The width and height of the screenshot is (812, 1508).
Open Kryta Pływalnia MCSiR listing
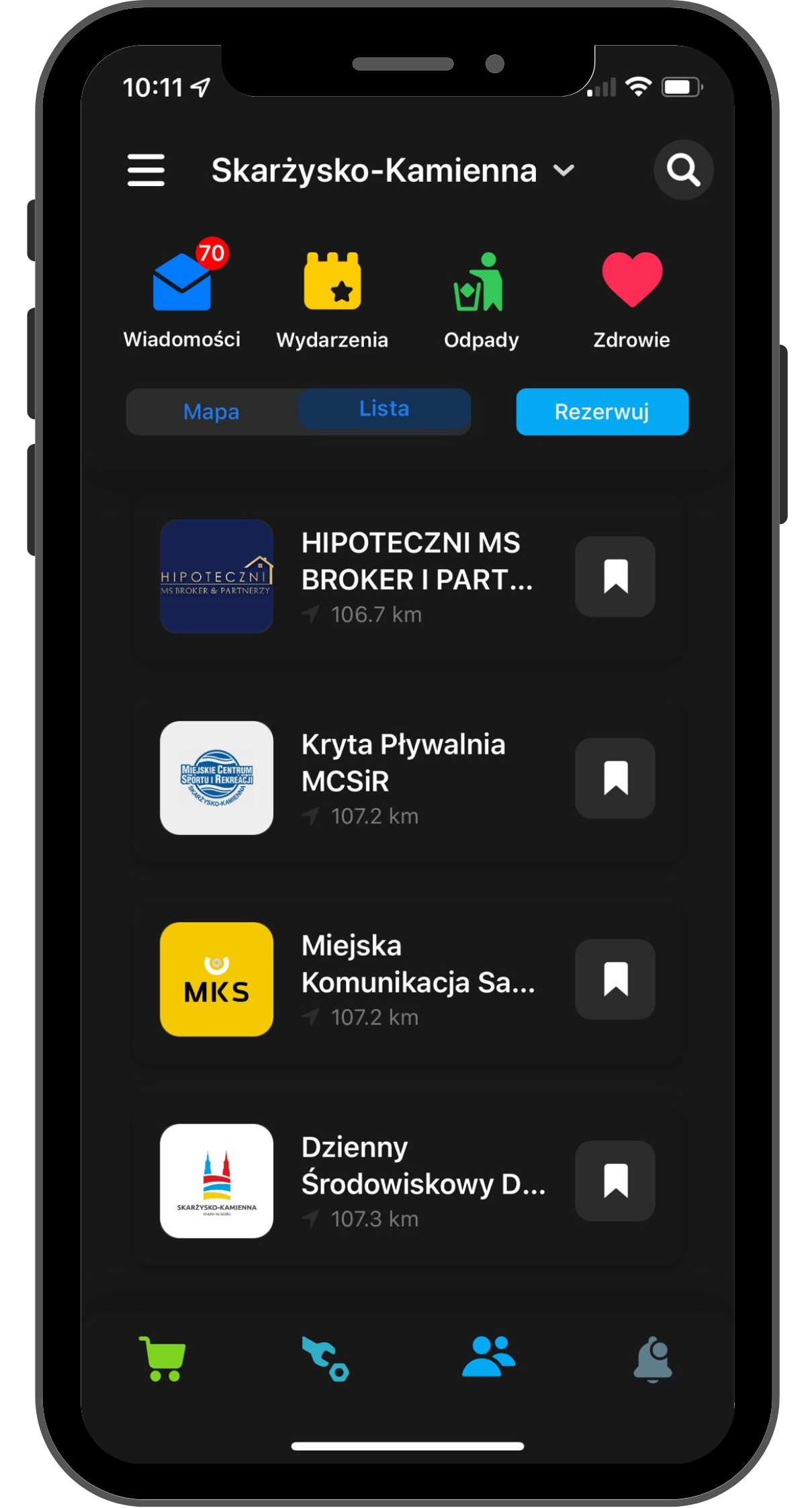pyautogui.click(x=407, y=778)
